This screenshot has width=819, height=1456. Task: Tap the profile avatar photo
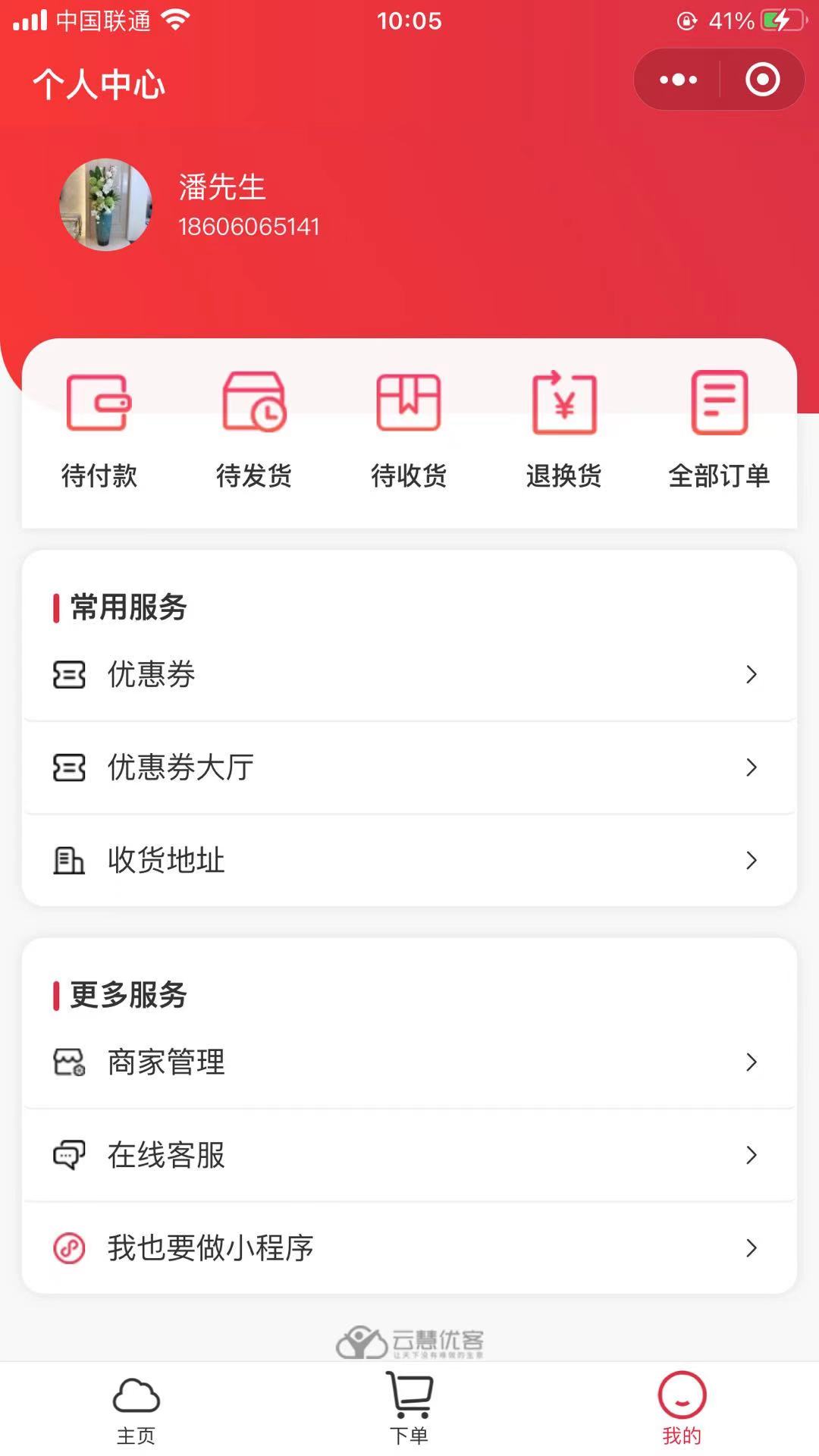click(x=106, y=205)
